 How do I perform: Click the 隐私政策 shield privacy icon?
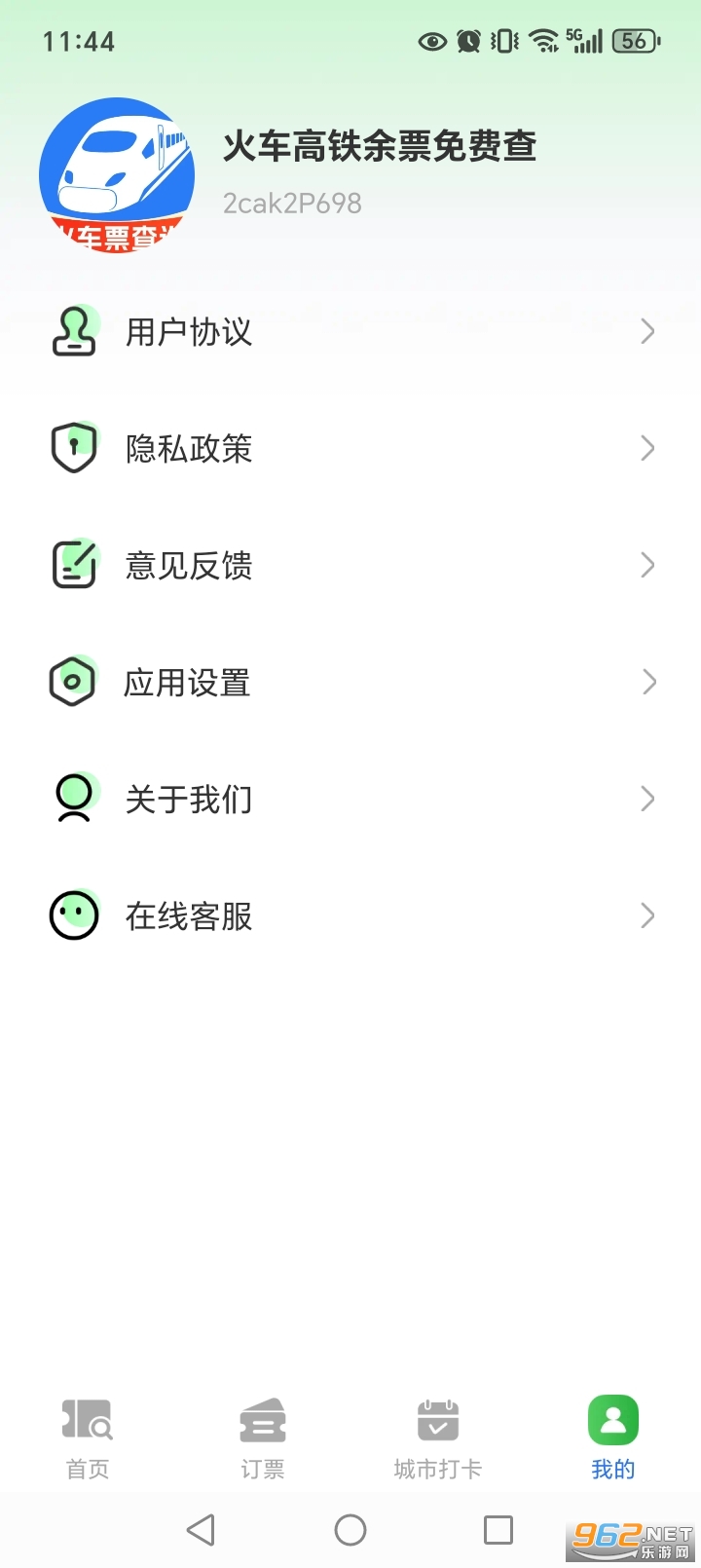coord(73,448)
